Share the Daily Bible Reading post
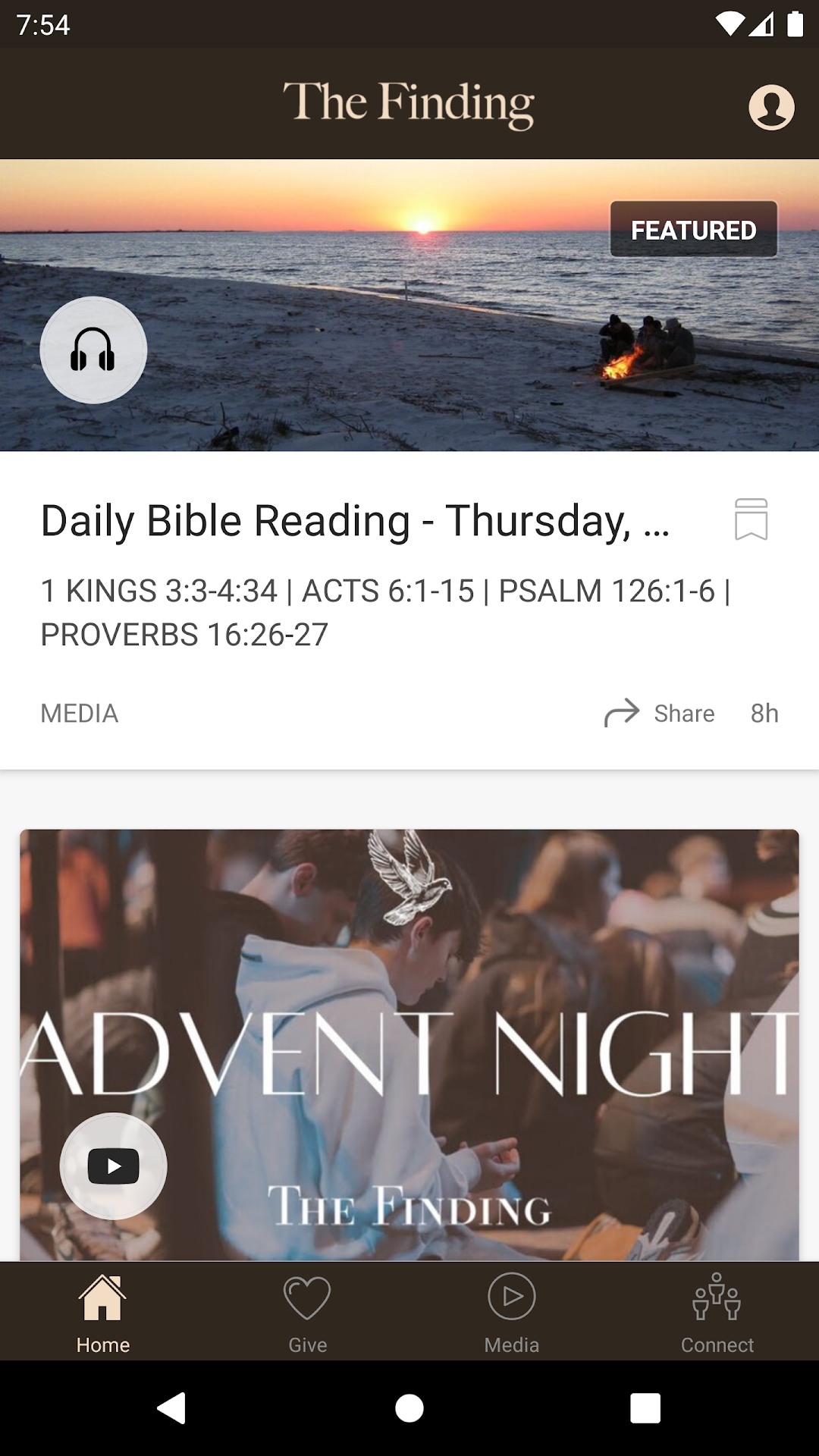 pyautogui.click(x=660, y=714)
